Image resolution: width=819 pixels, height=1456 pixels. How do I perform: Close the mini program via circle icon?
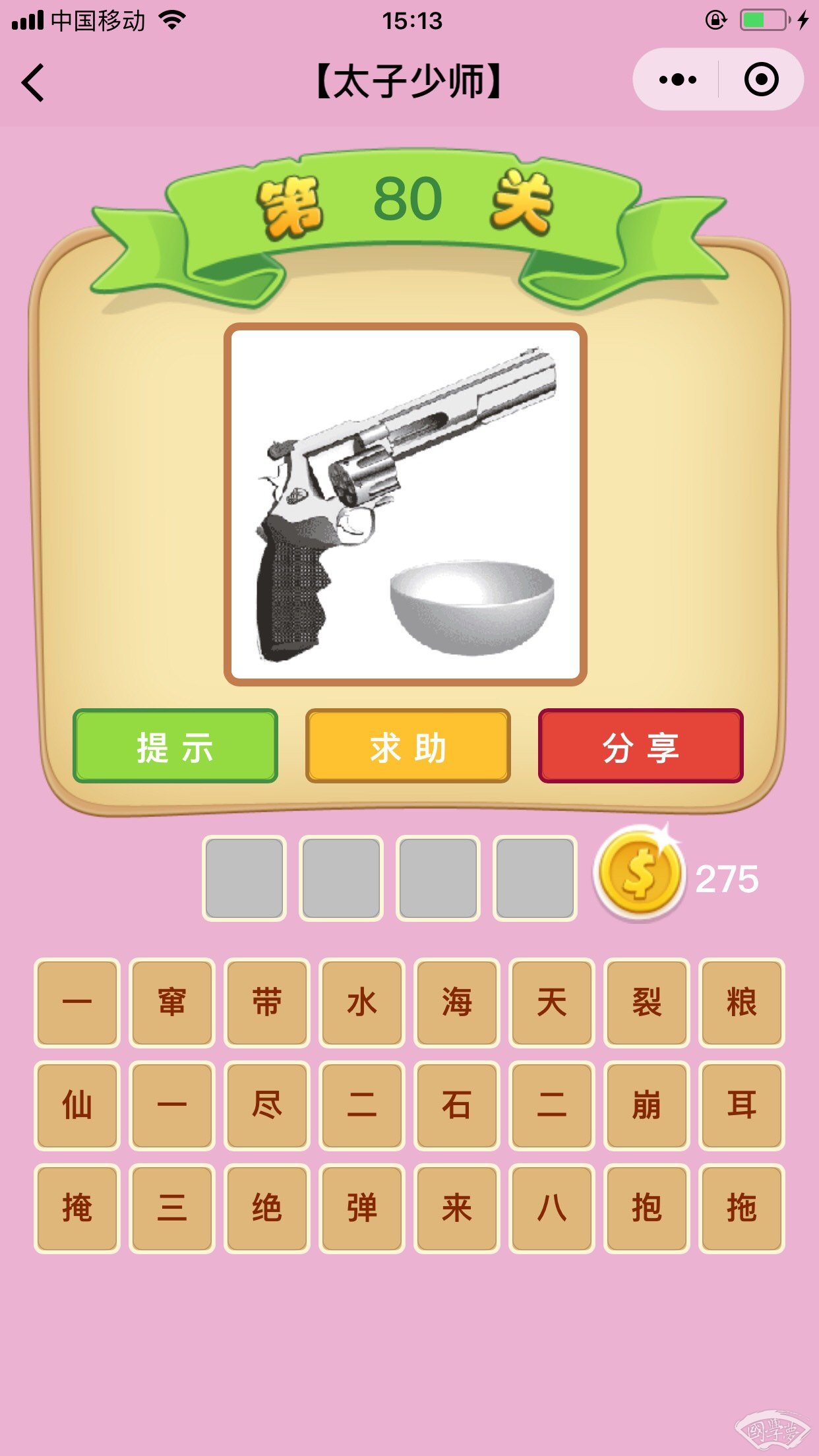[x=761, y=80]
